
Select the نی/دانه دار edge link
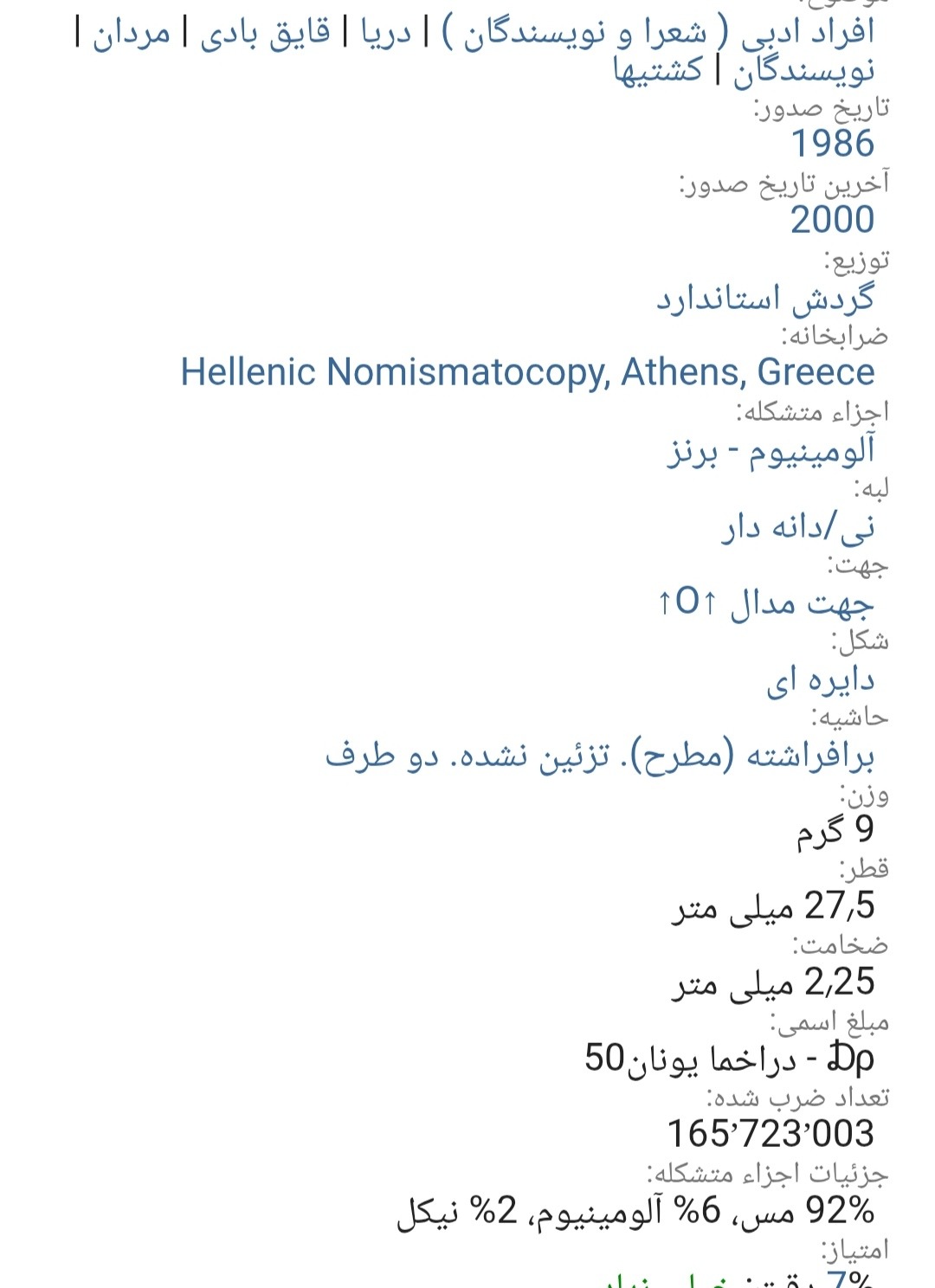(x=797, y=526)
